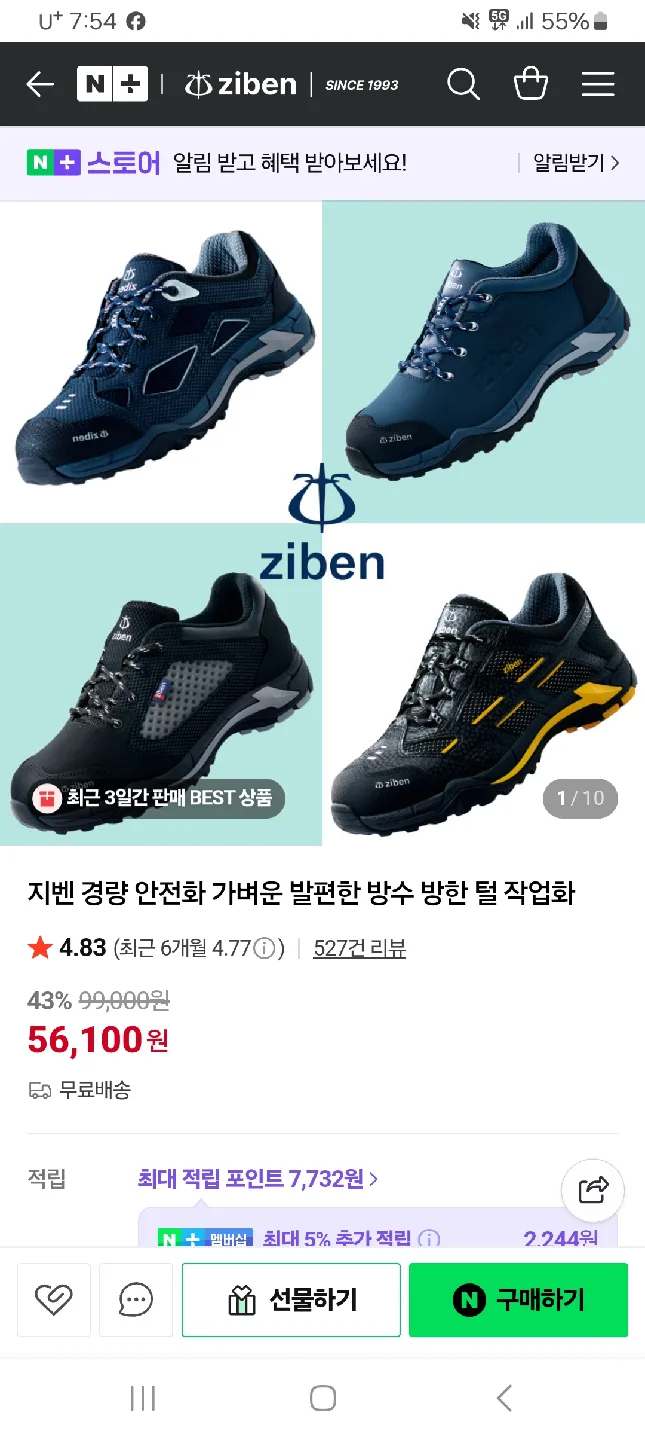Open the ziben safety shoes product image
This screenshot has width=645, height=1440.
coord(322,523)
